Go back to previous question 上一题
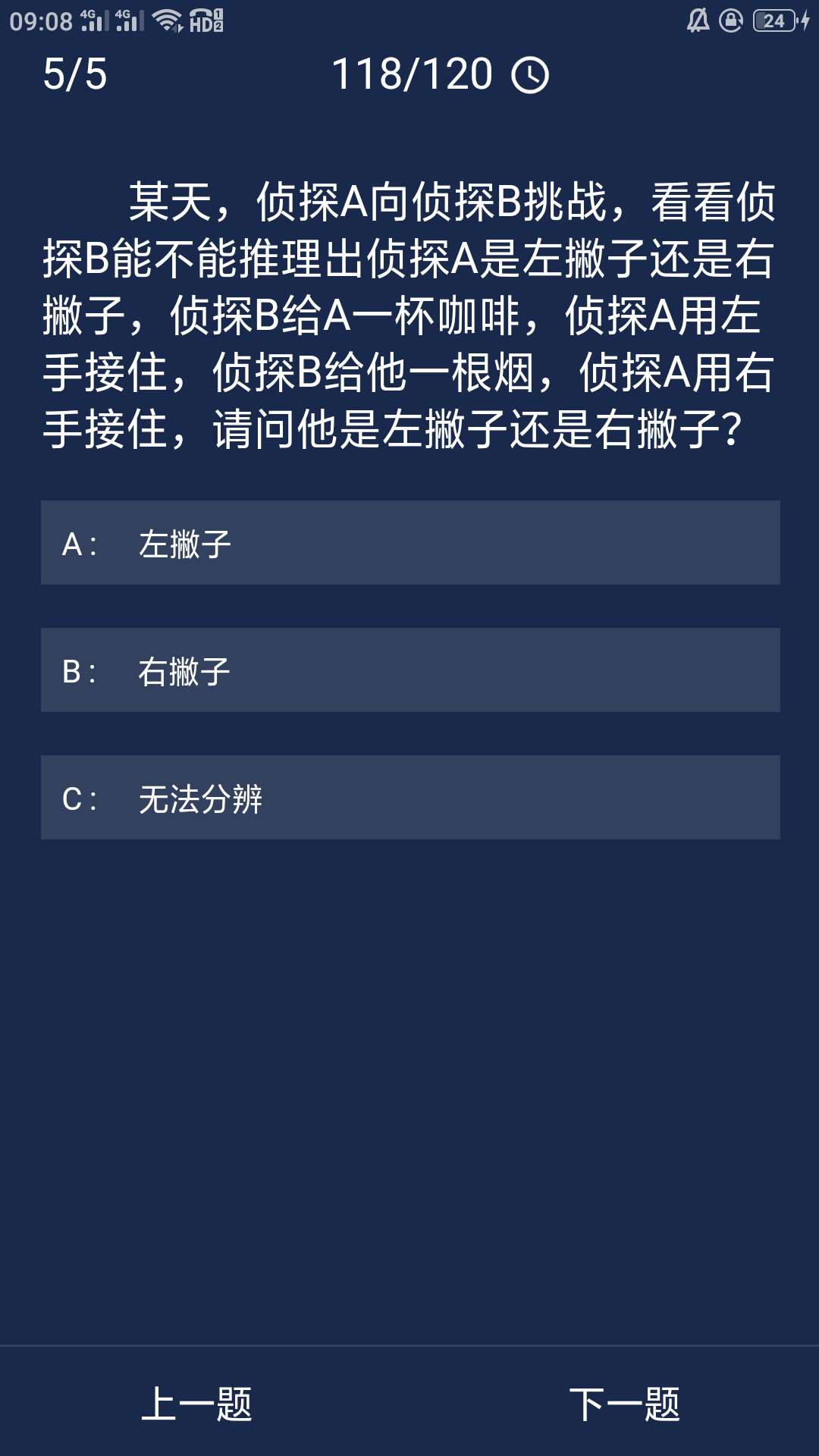819x1456 pixels. (x=196, y=1404)
